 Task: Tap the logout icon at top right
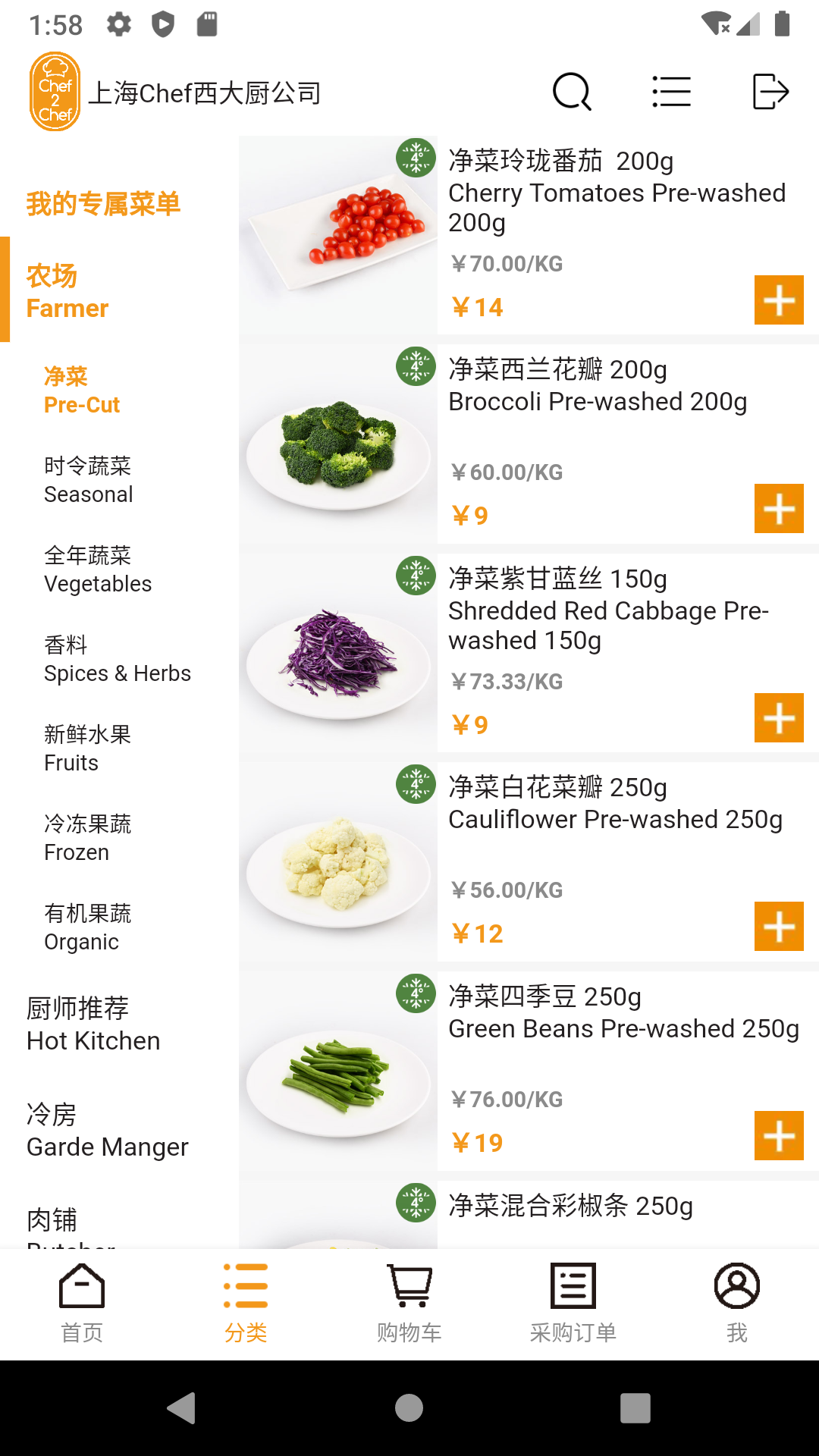[x=771, y=91]
